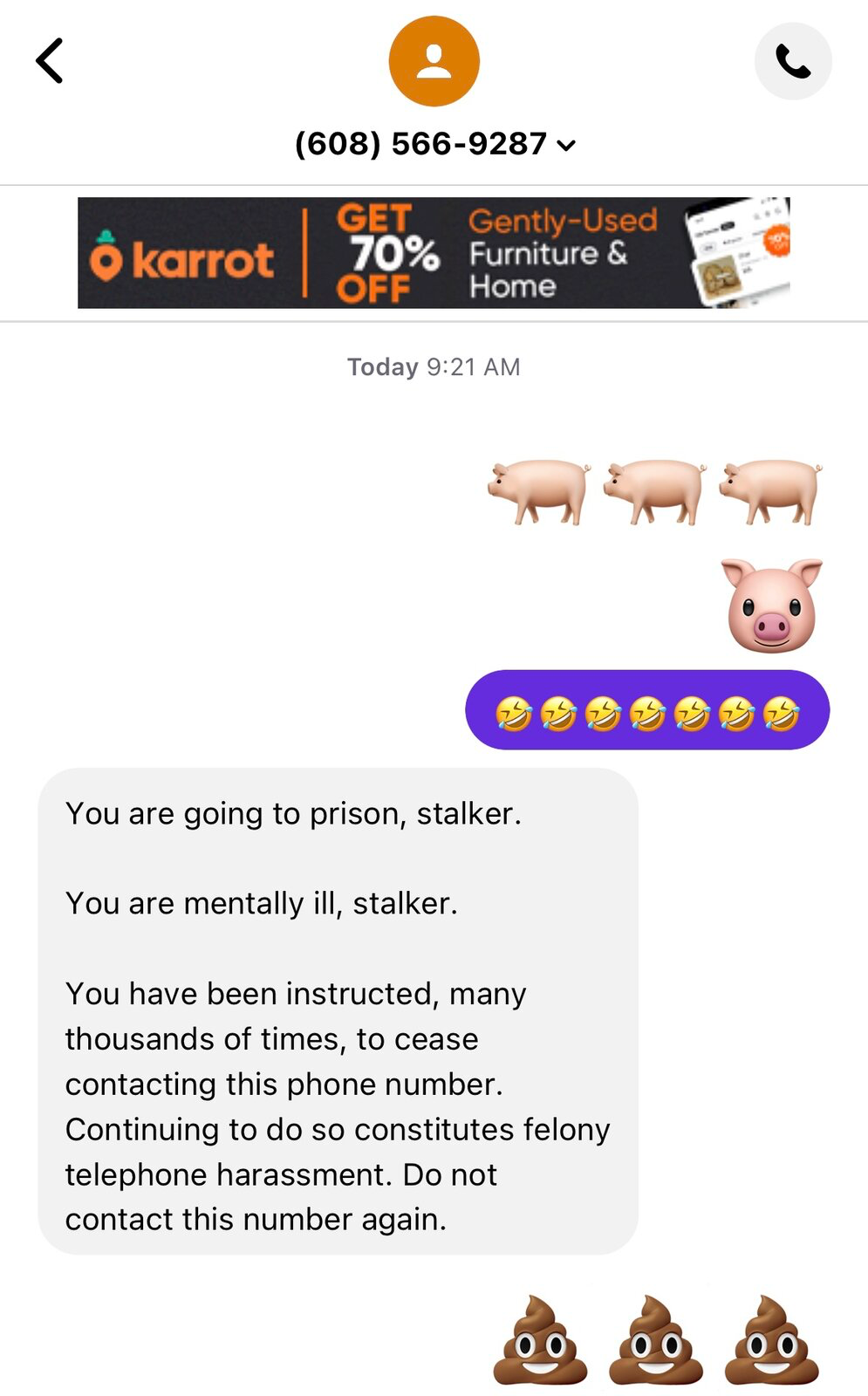Open the karrot 70% off ad banner
Image resolution: width=868 pixels, height=1396 pixels.
click(x=434, y=253)
